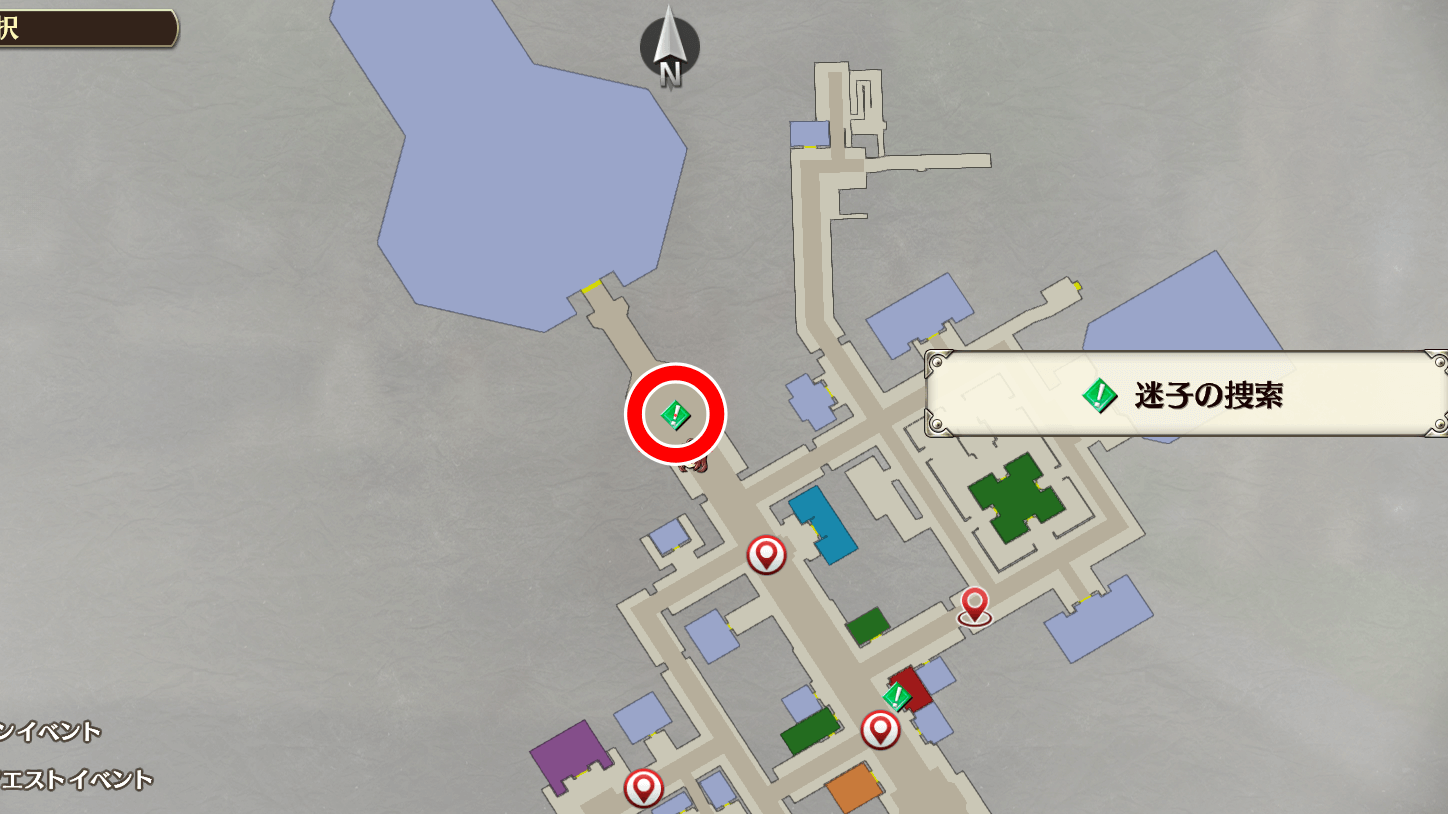Tap the red pin above the orange building
The image size is (1448, 814).
(x=880, y=730)
